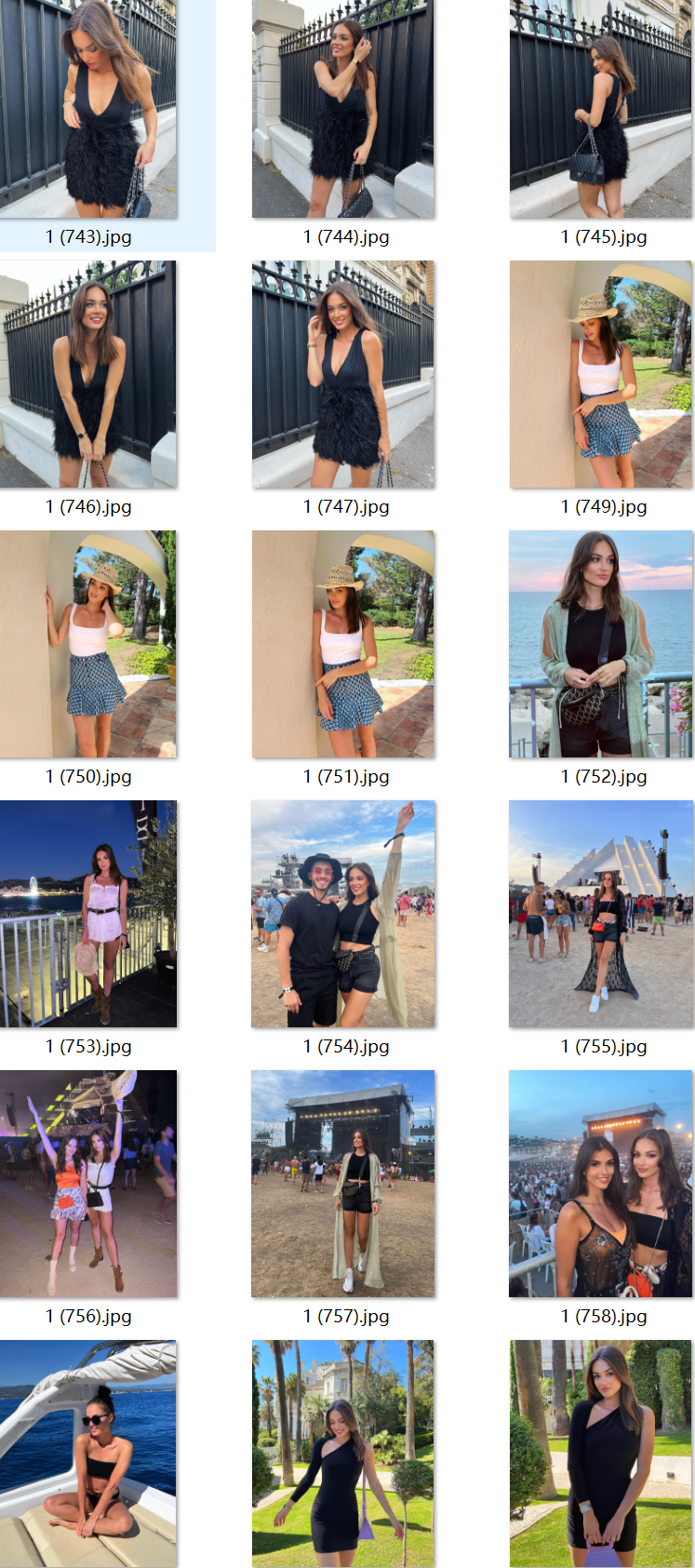695x1568 pixels.
Task: Tap the photo 1 (746).jpg
Action: [88, 374]
